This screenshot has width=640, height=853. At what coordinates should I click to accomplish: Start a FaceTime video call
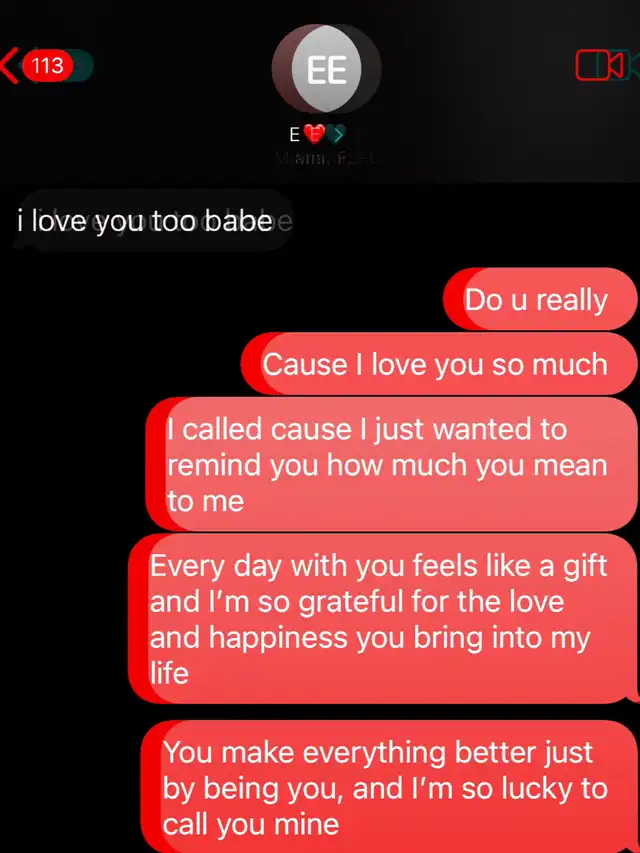click(600, 65)
